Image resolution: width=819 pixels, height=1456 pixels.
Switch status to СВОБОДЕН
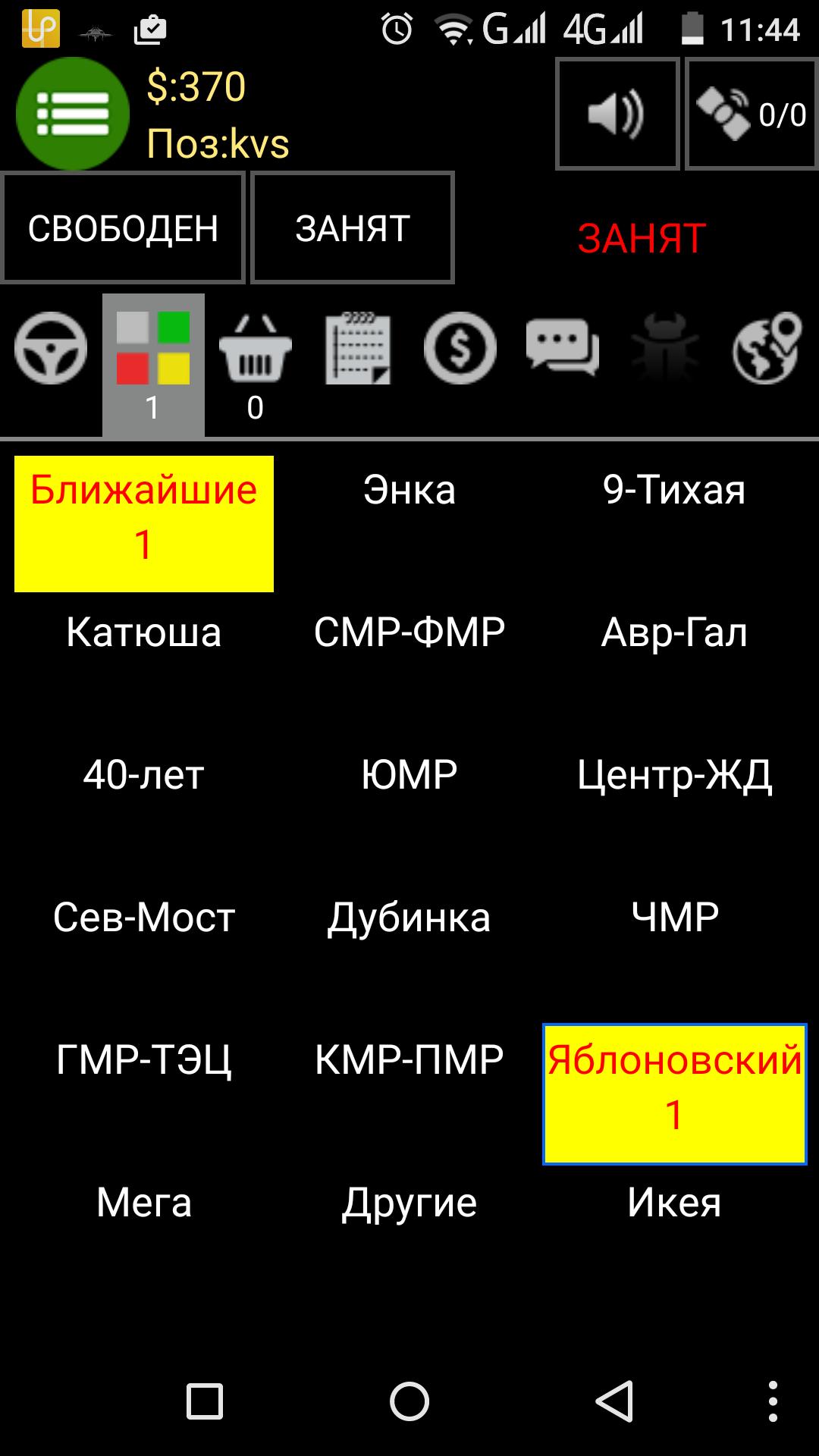pyautogui.click(x=123, y=227)
